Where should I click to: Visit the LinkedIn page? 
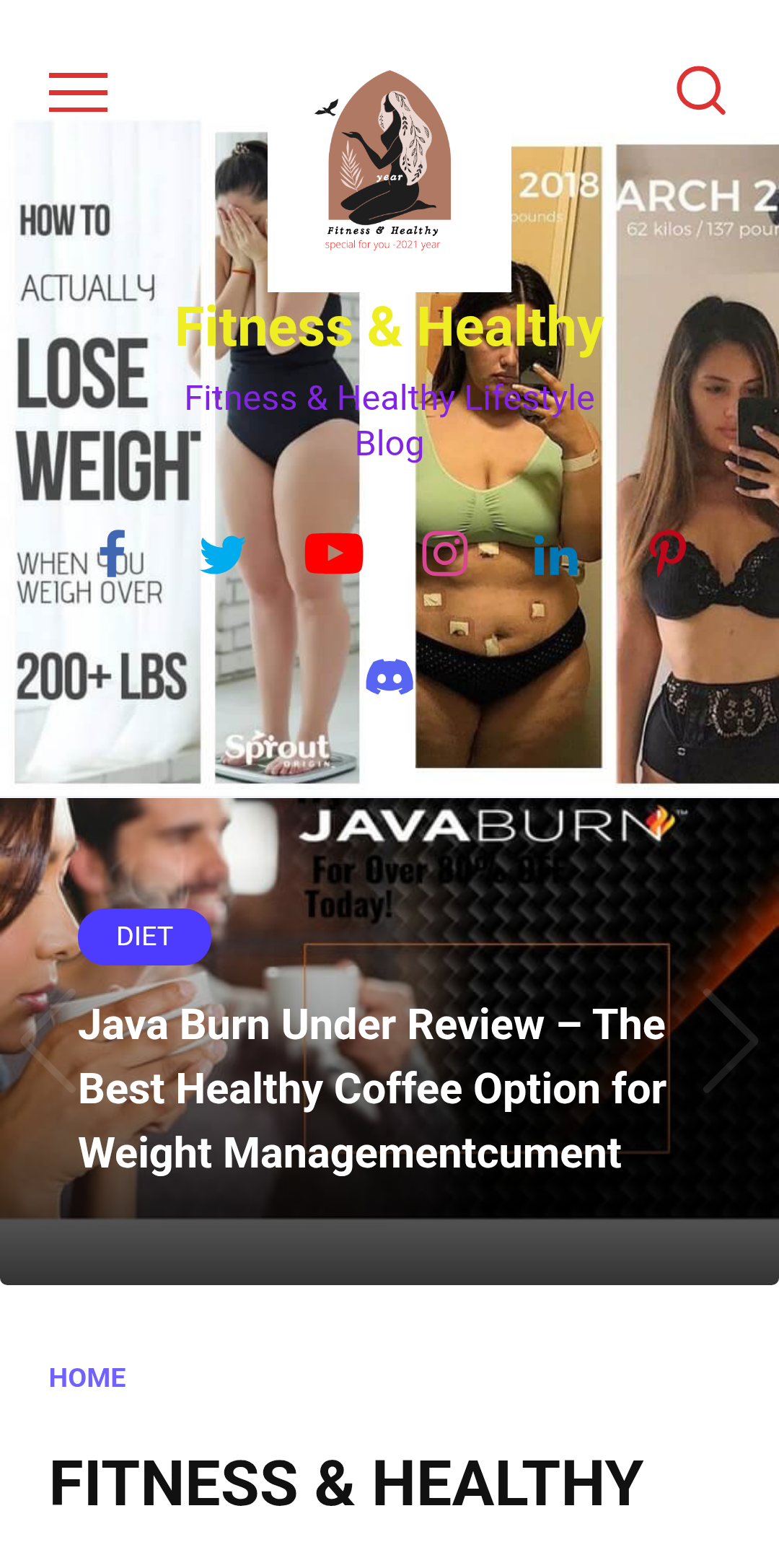click(556, 555)
